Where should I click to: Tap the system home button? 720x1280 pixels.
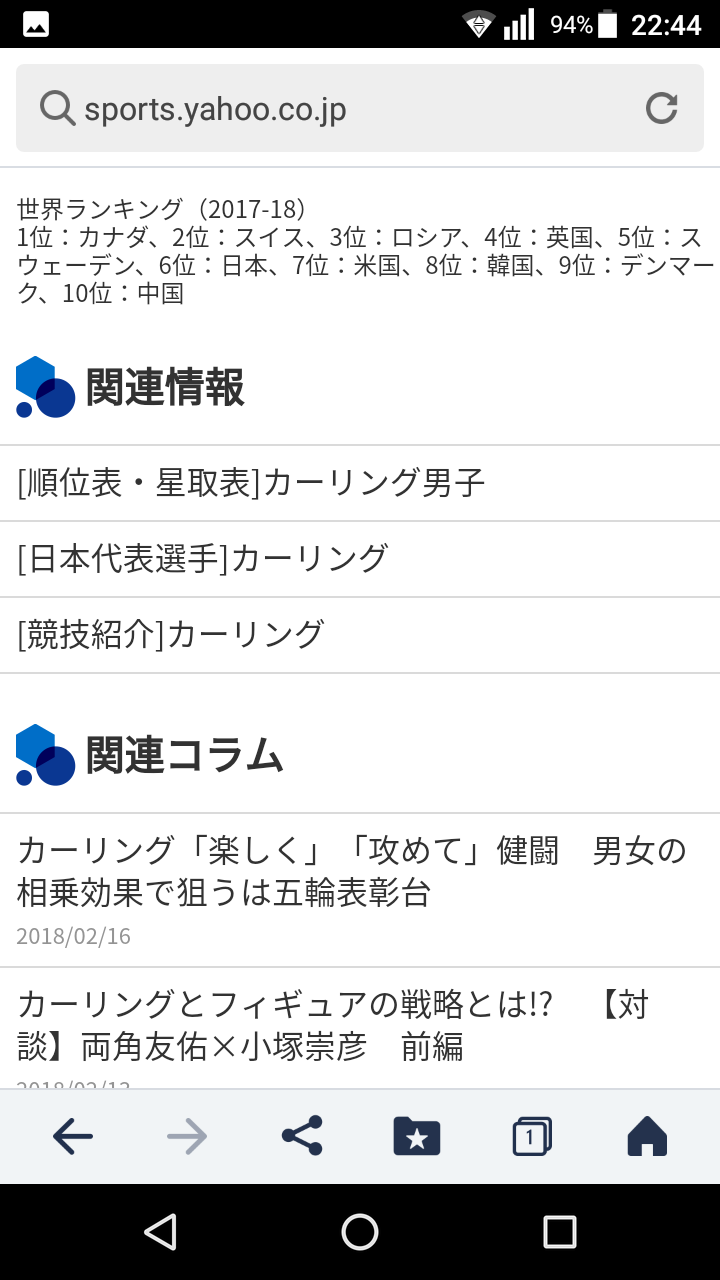click(x=360, y=1232)
